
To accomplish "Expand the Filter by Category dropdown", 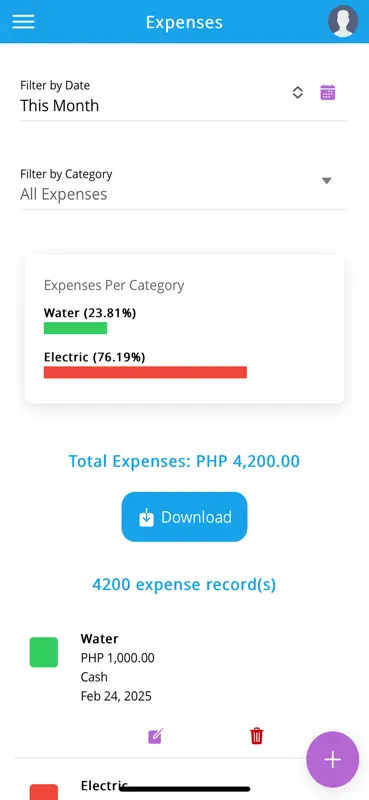I will pyautogui.click(x=184, y=185).
